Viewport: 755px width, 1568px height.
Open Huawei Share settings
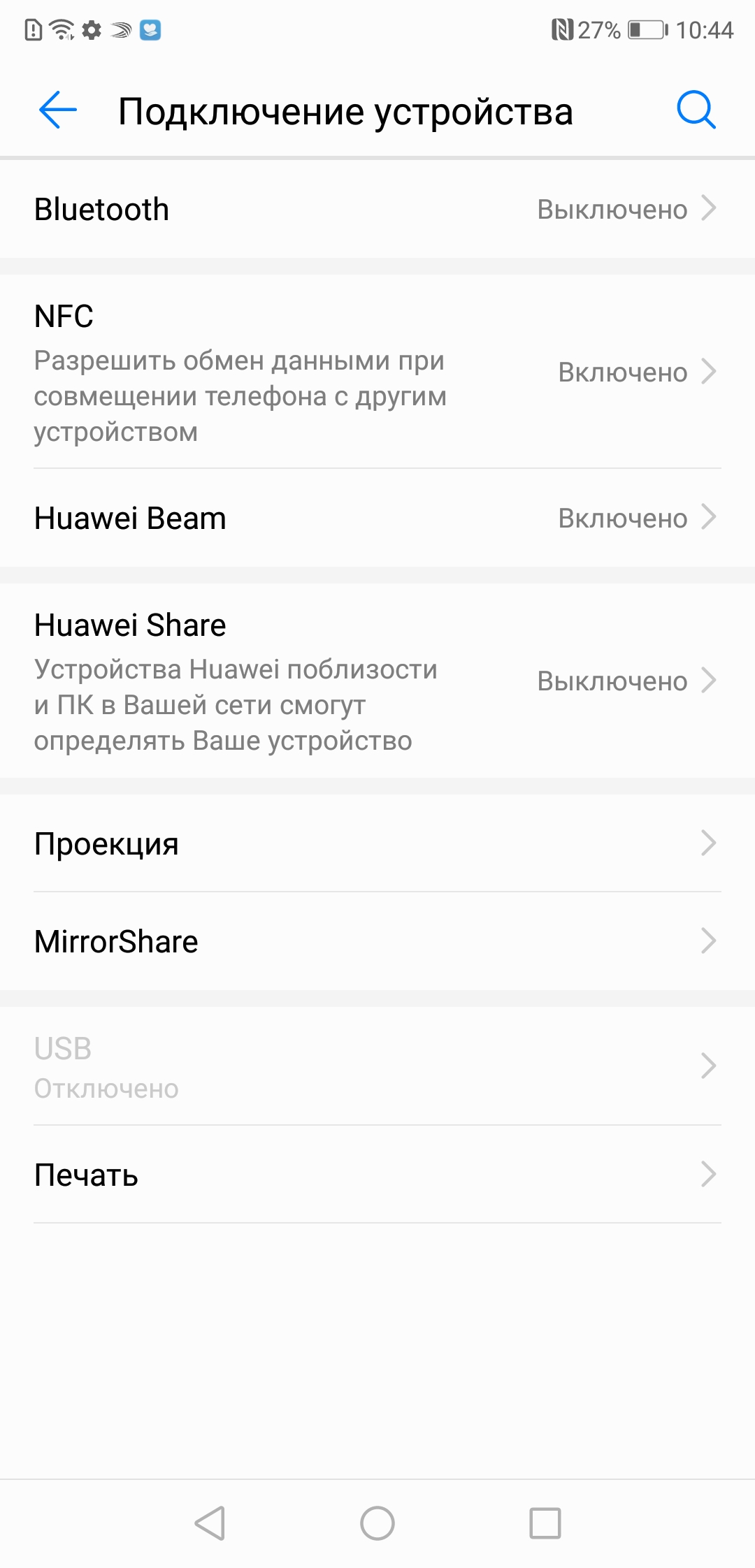[x=377, y=681]
